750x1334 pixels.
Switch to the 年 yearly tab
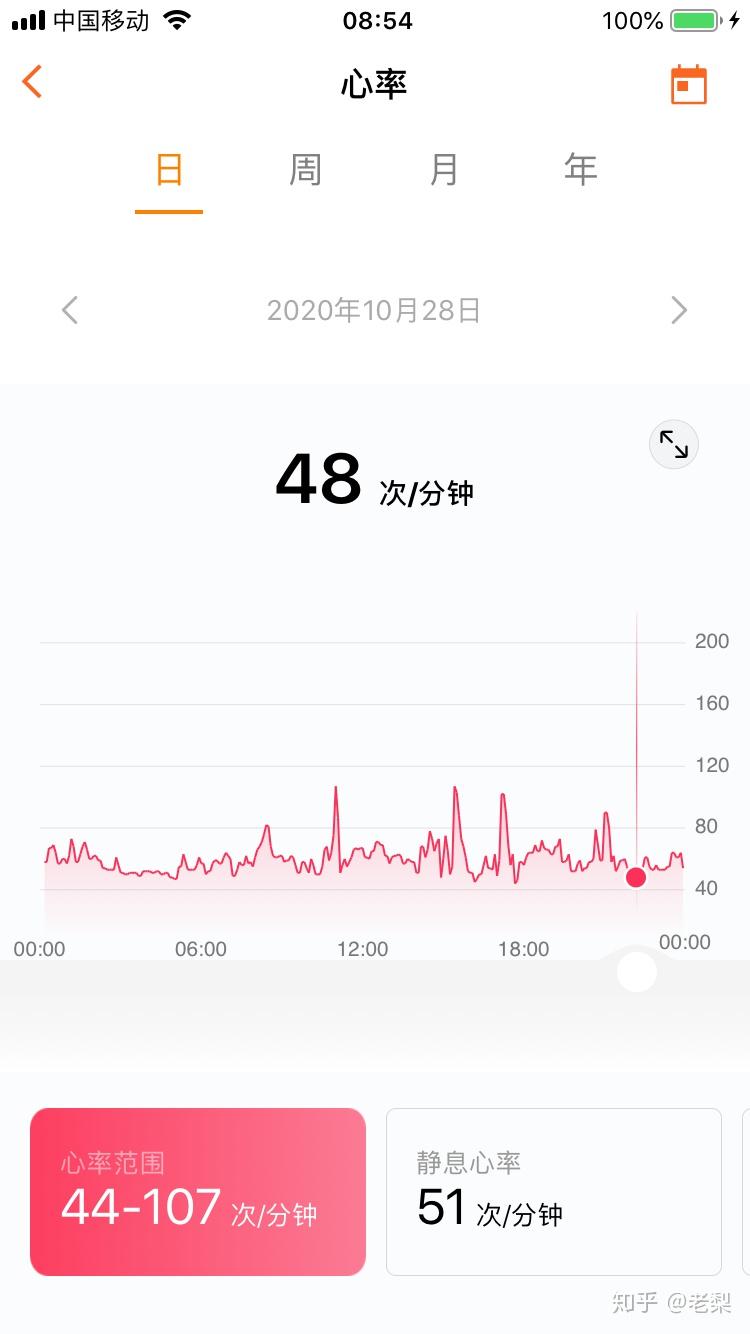point(580,170)
